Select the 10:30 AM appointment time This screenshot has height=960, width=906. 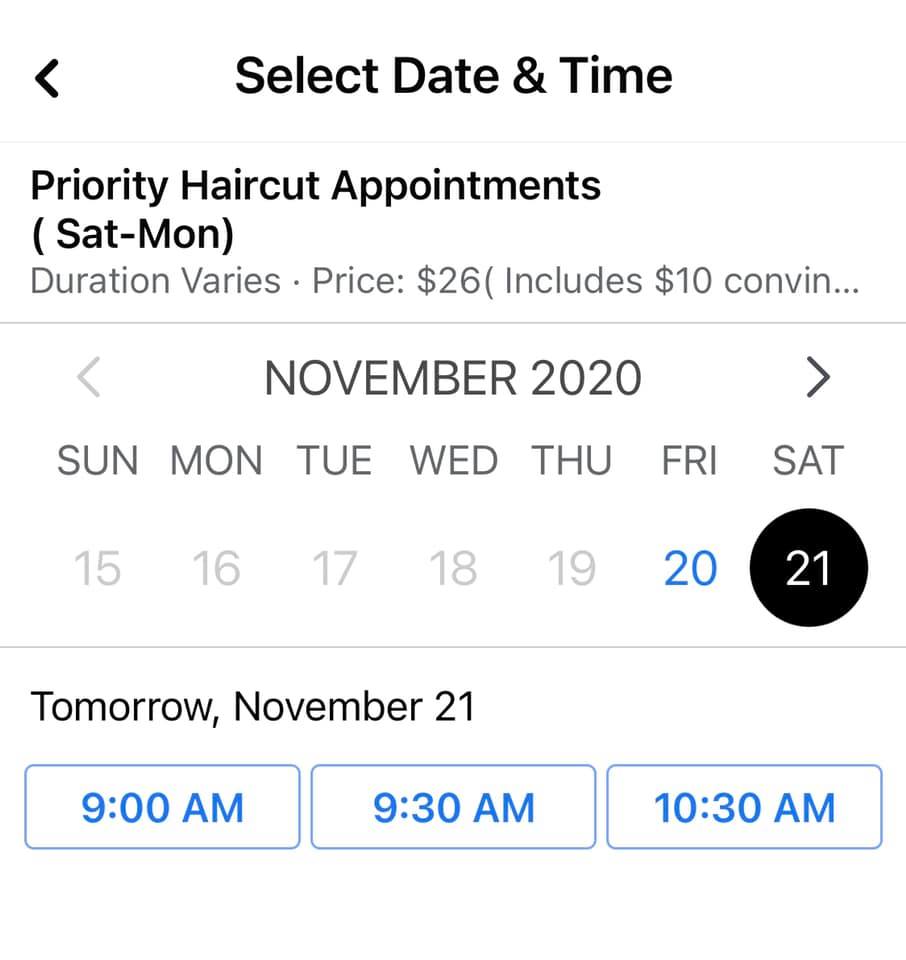[x=744, y=807]
